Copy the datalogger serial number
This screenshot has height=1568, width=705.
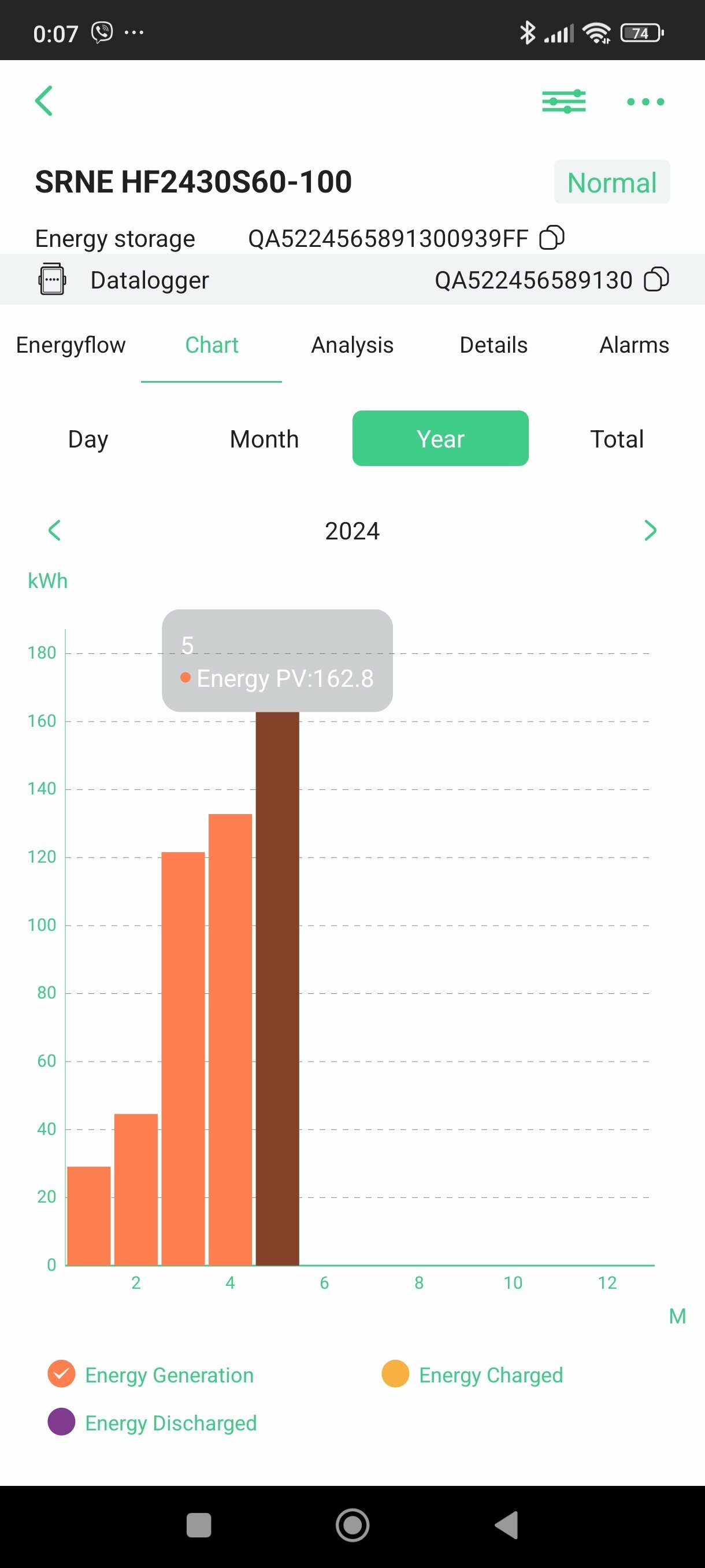pos(656,279)
